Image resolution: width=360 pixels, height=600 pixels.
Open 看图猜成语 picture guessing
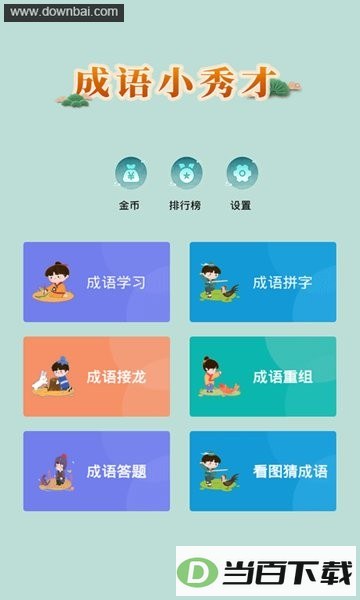[263, 471]
